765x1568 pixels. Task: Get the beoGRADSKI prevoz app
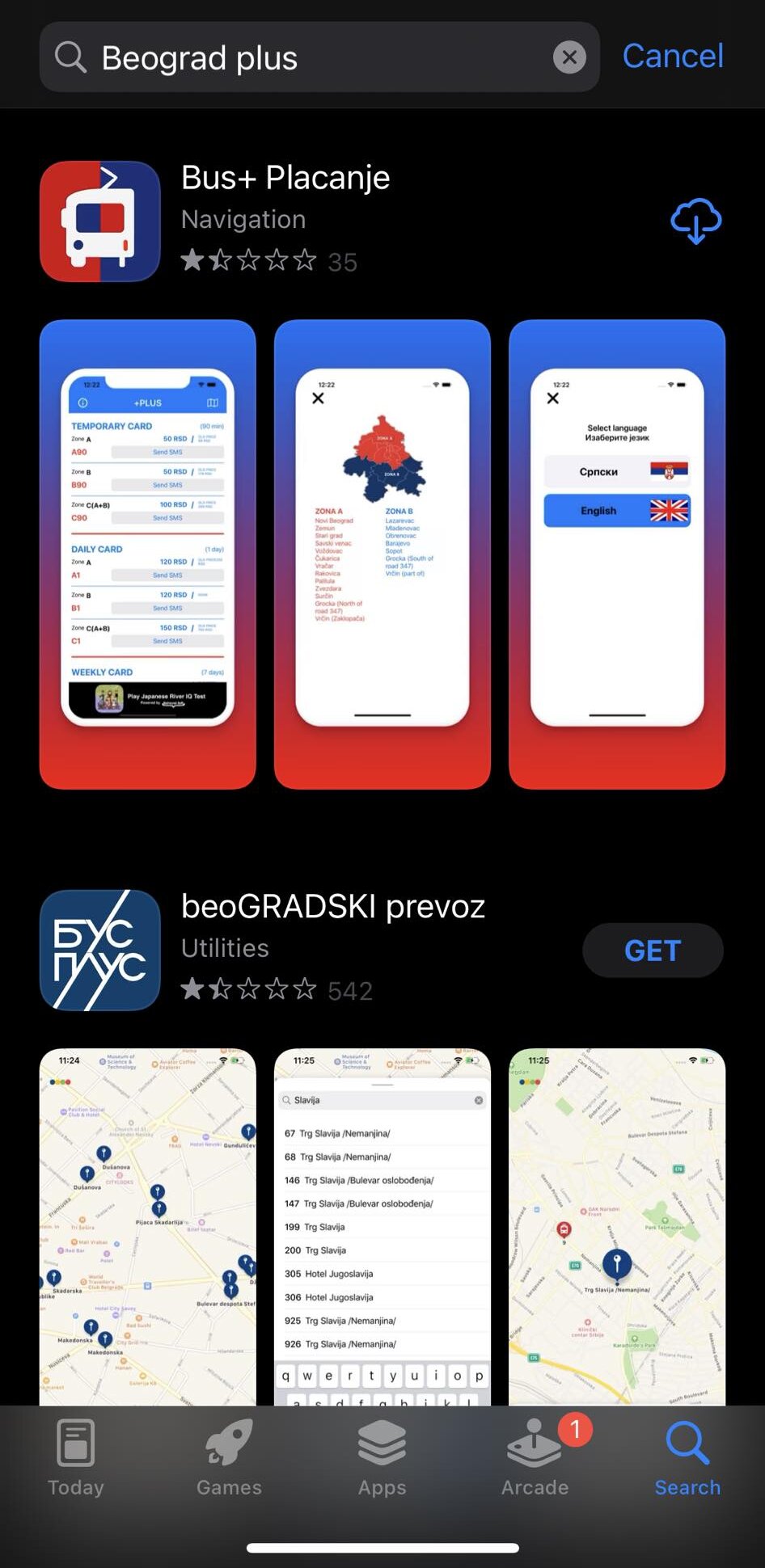coord(652,950)
